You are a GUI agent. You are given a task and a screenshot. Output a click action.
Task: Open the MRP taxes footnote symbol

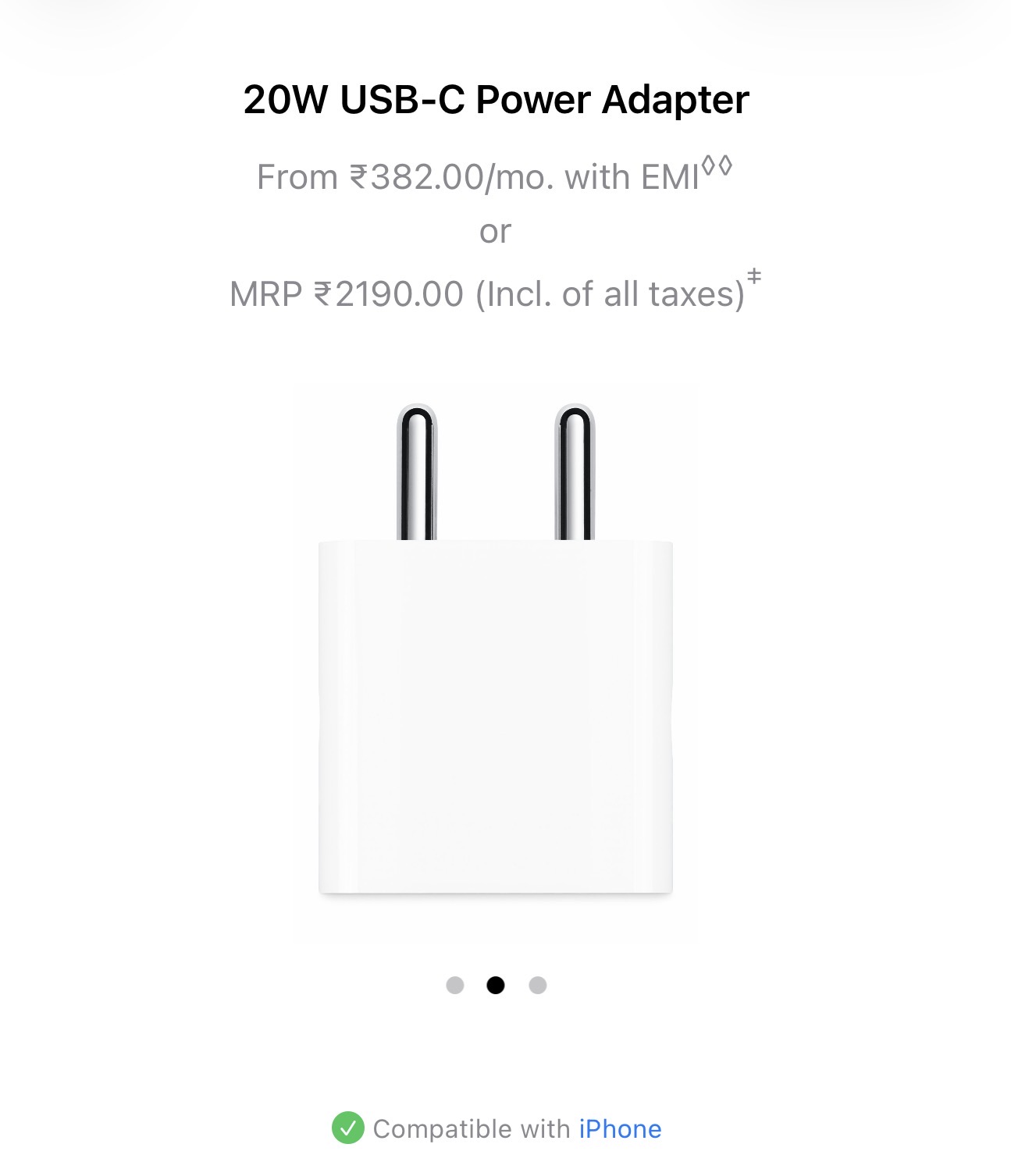(753, 276)
